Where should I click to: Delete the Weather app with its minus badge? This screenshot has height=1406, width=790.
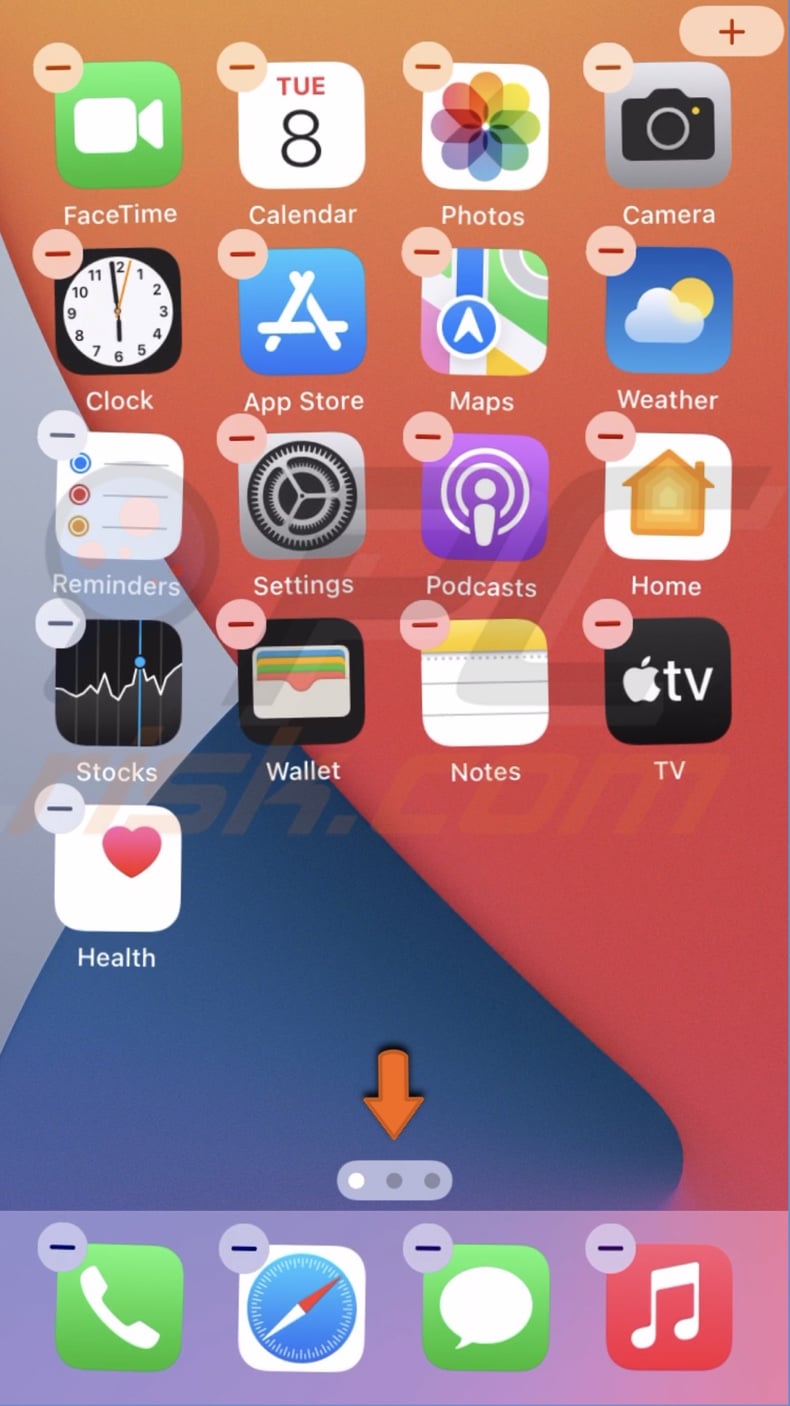[610, 251]
